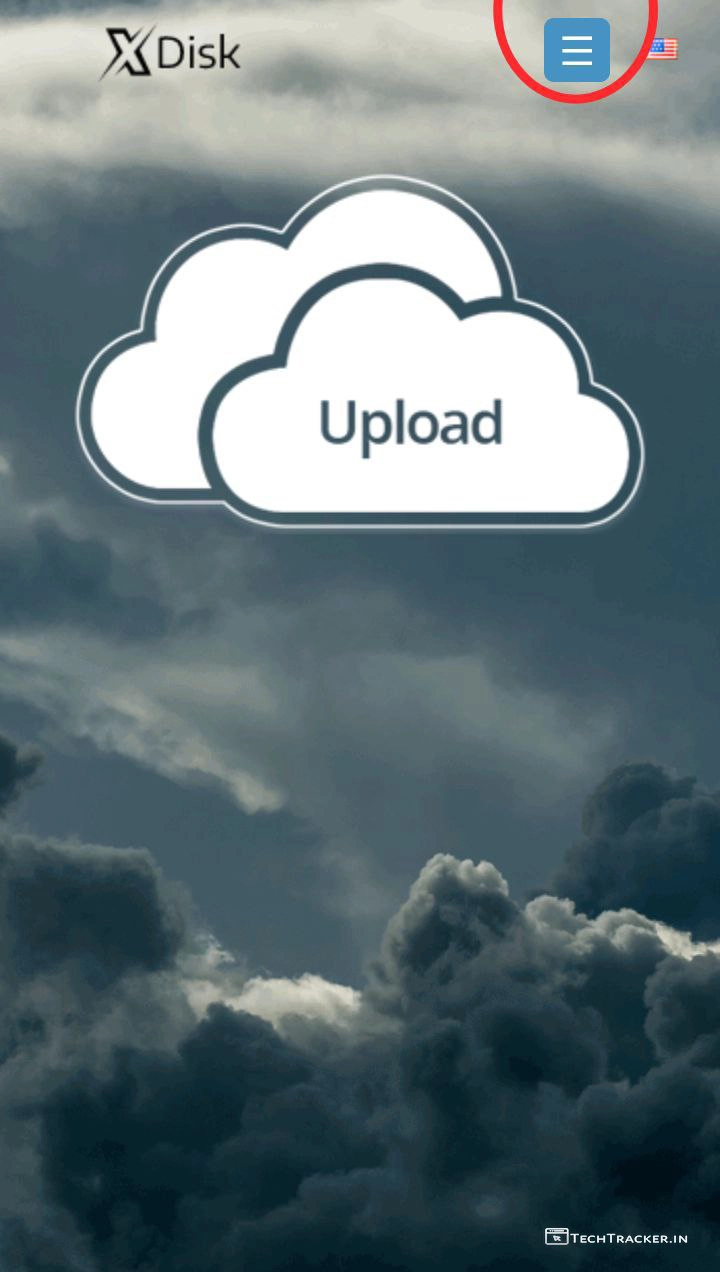
Task: Change language via the US flag
Action: [x=662, y=48]
